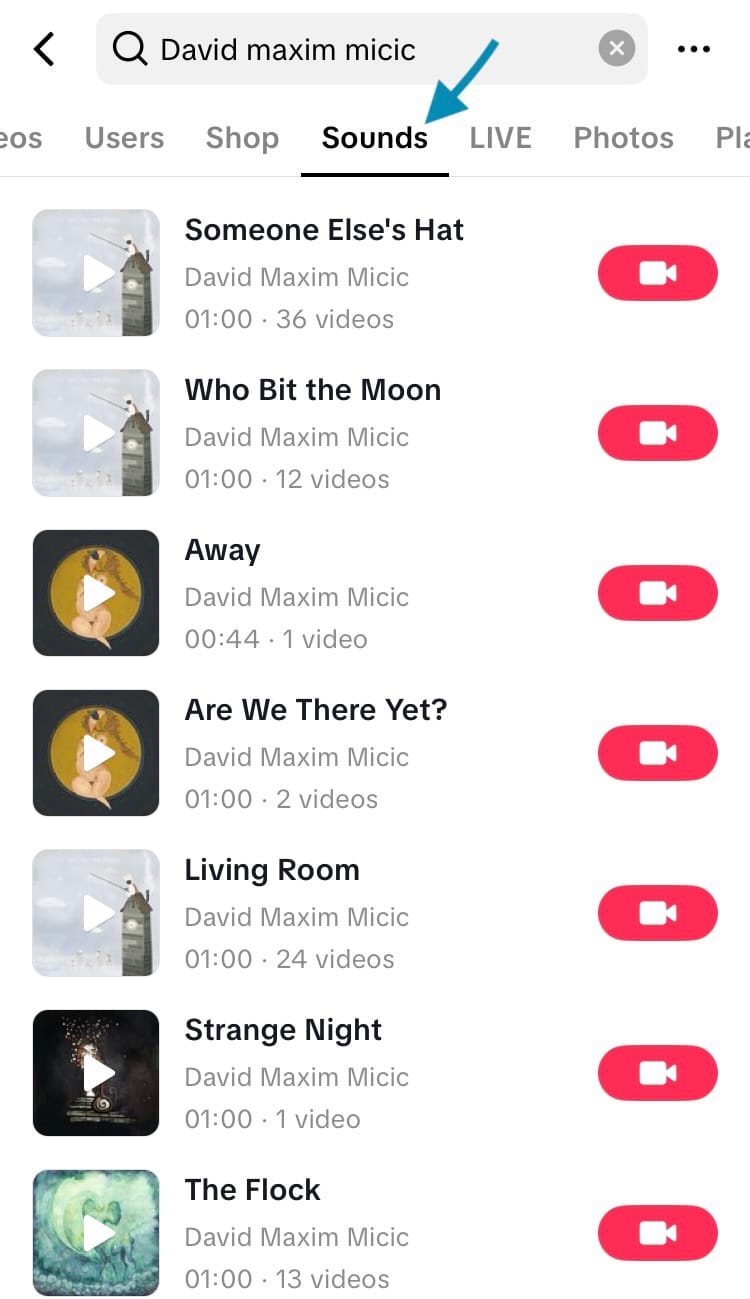Screen dimensions: 750x1299
Task: Open the Strange Night sound
Action: (283, 1030)
